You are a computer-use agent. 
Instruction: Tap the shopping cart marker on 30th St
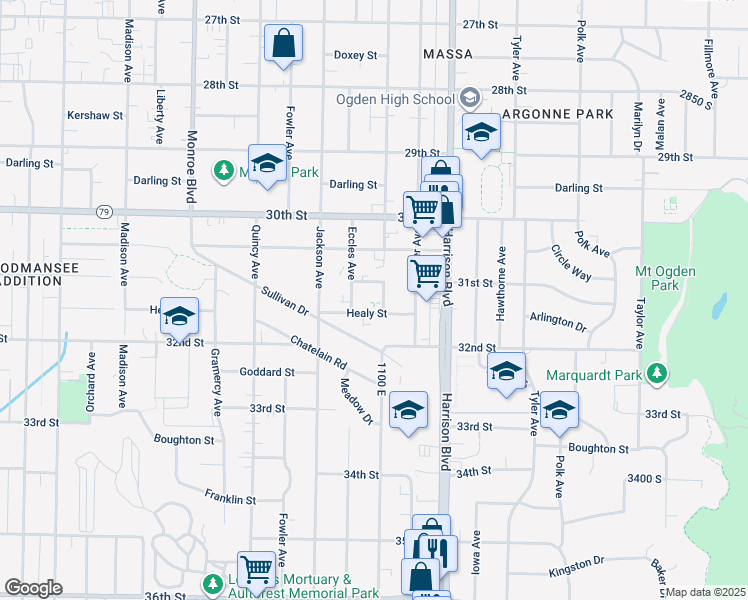click(421, 211)
